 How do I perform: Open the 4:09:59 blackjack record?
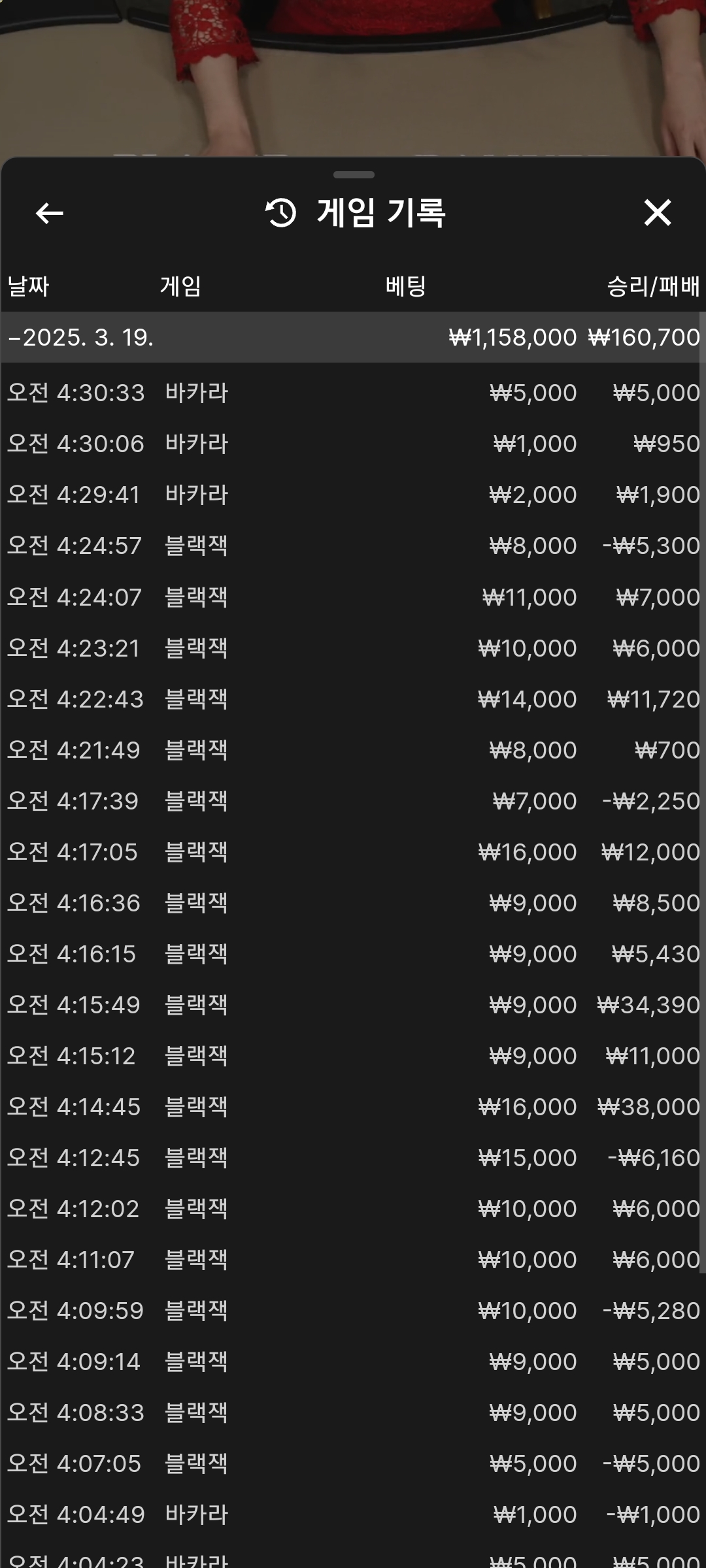tap(353, 1311)
